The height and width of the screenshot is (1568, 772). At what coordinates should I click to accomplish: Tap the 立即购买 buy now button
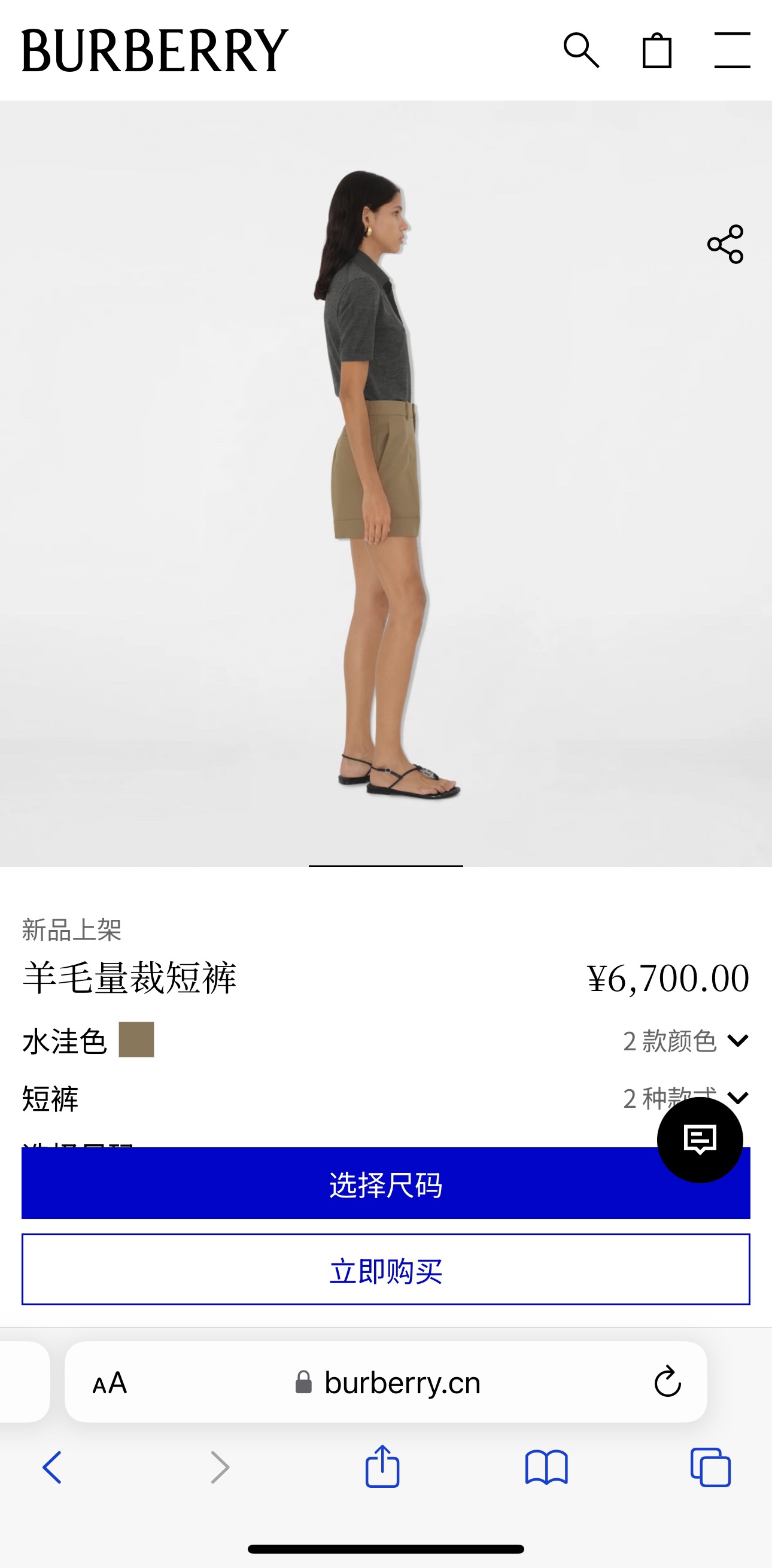(385, 1269)
